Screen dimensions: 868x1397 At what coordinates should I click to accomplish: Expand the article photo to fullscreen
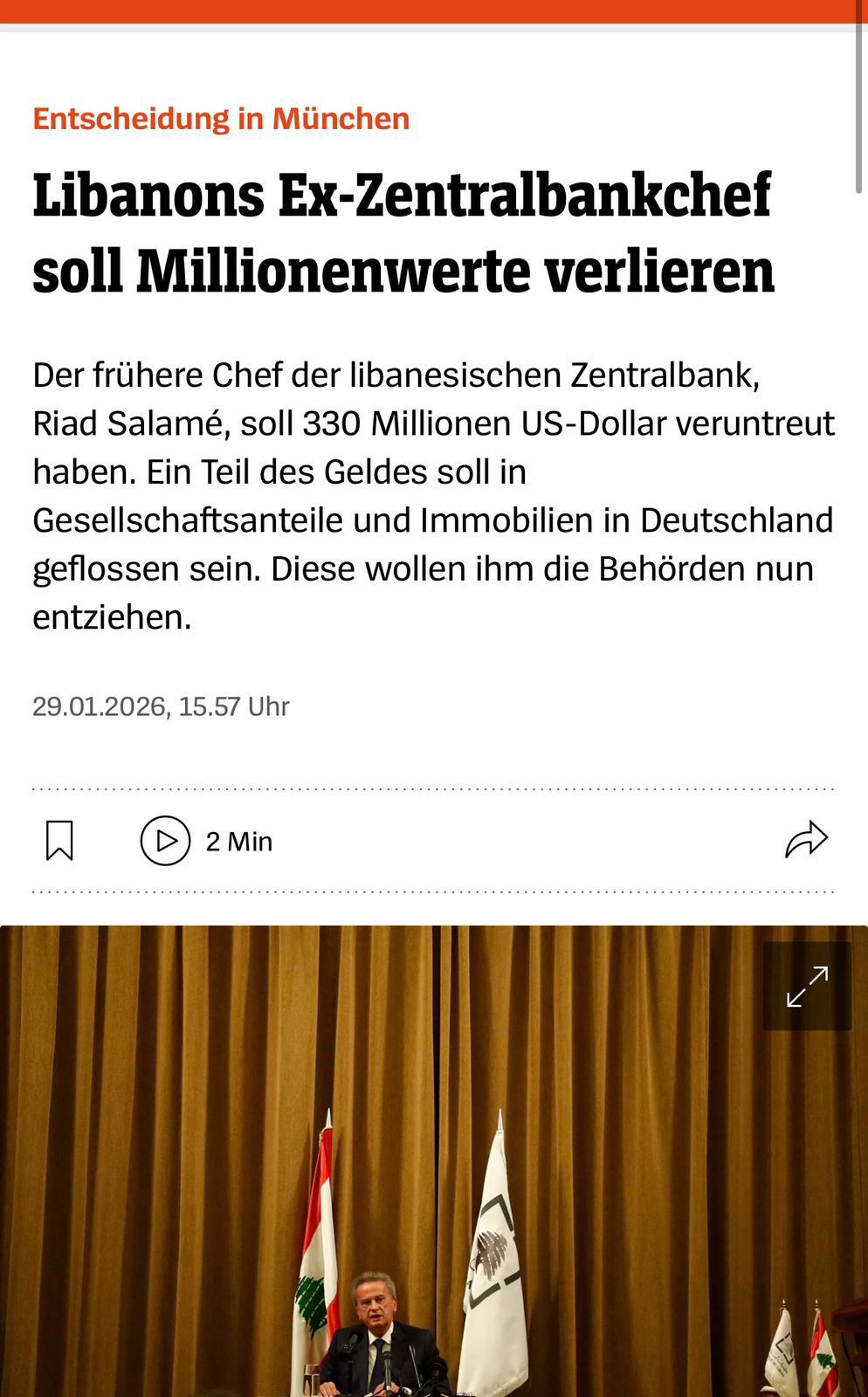(807, 986)
